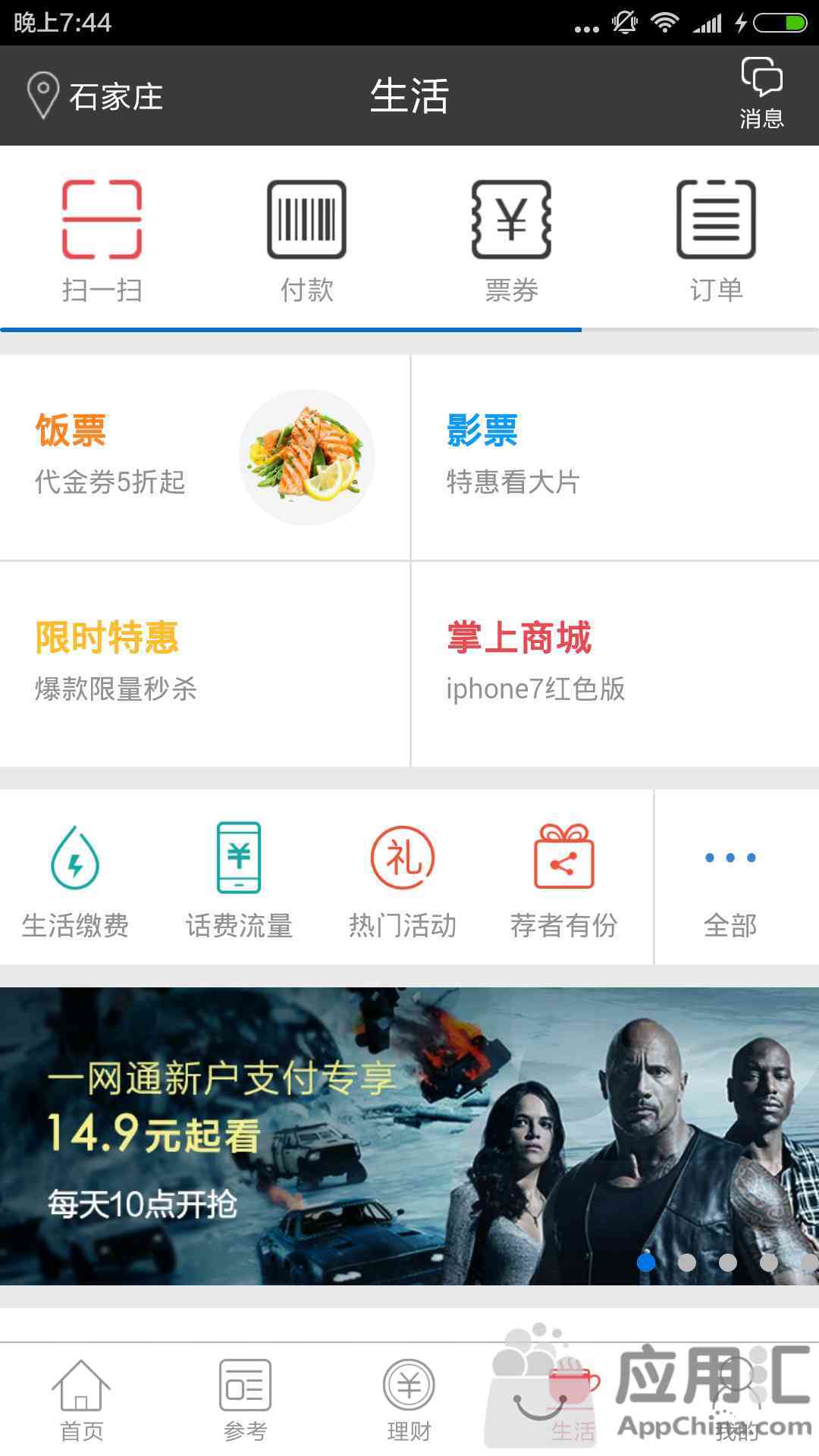Open 生活缴费 bill payment
Screen dimensions: 819x1456
(x=75, y=878)
